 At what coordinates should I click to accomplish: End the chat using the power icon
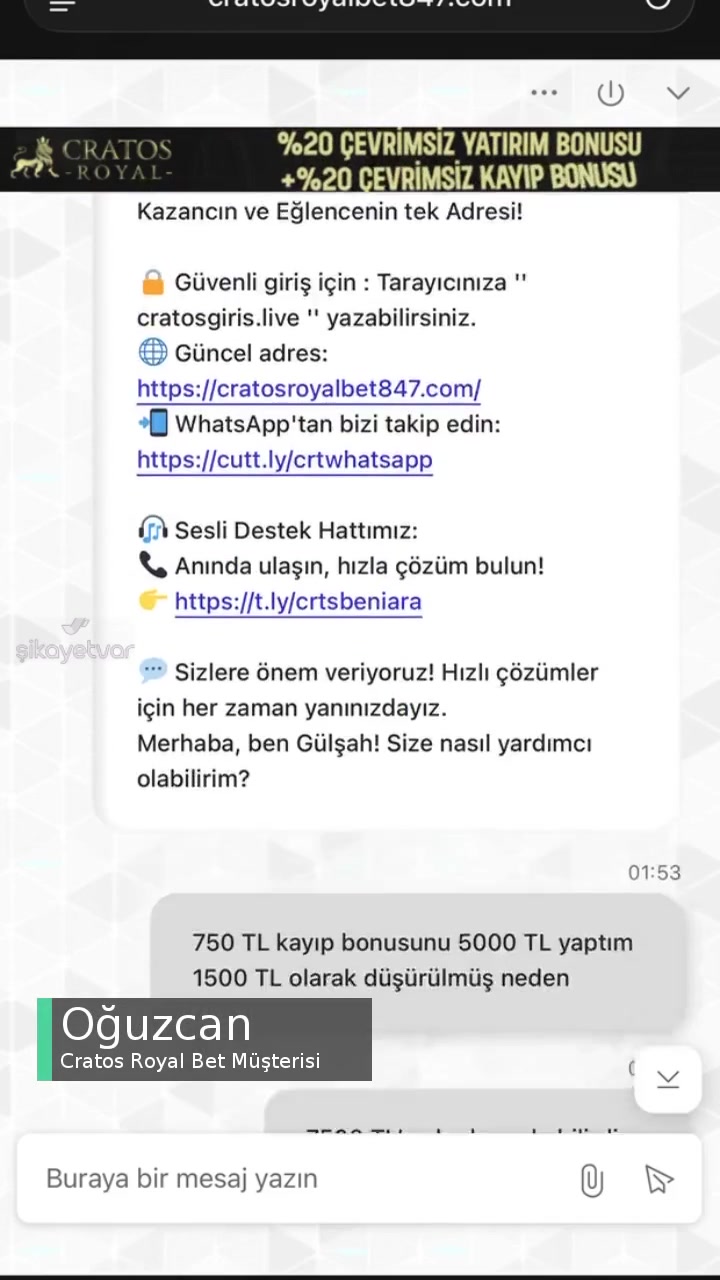coord(610,92)
